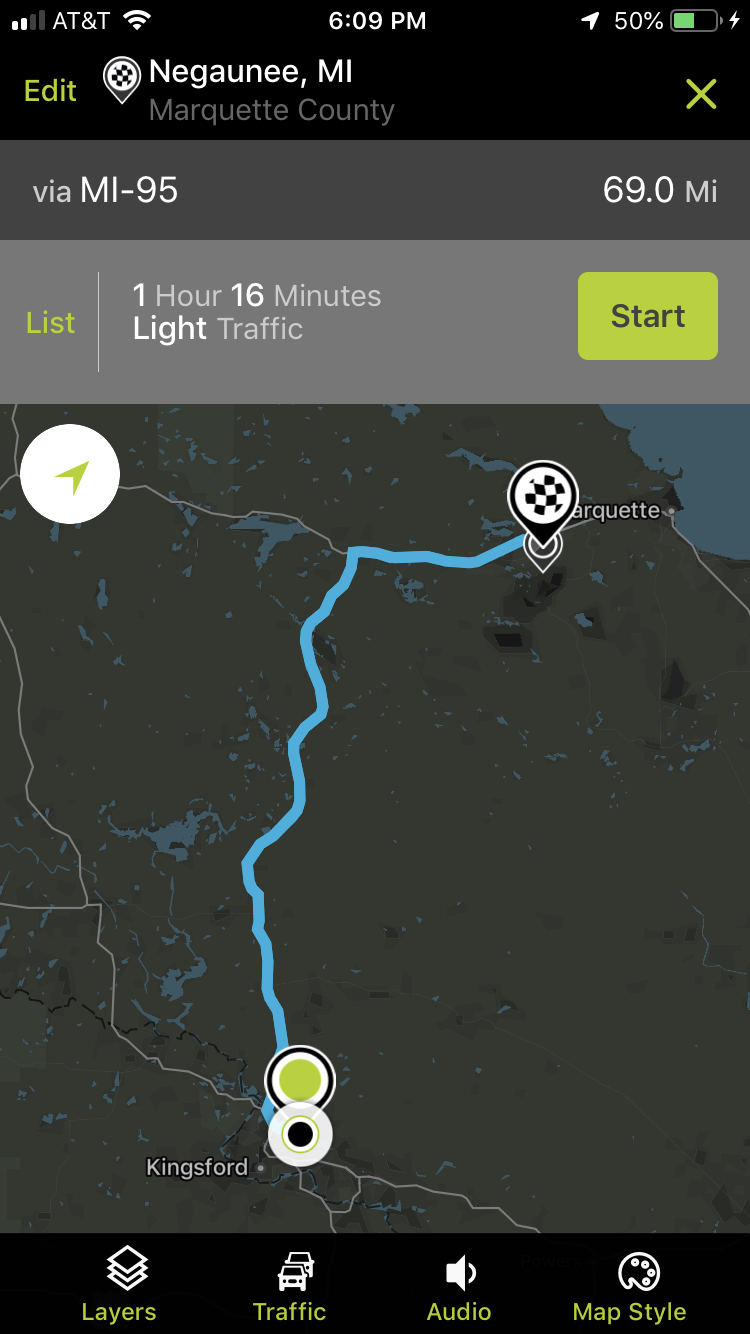The image size is (750, 1334).
Task: Recenter map with the location arrow button
Action: pyautogui.click(x=70, y=474)
